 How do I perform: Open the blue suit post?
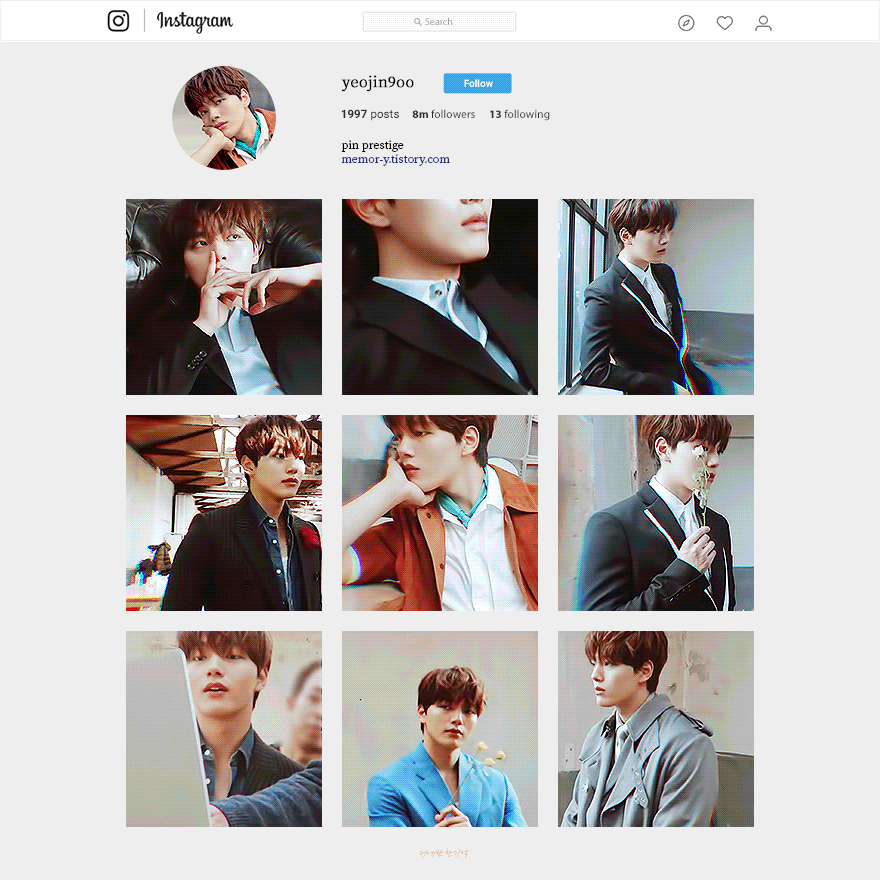click(x=440, y=729)
